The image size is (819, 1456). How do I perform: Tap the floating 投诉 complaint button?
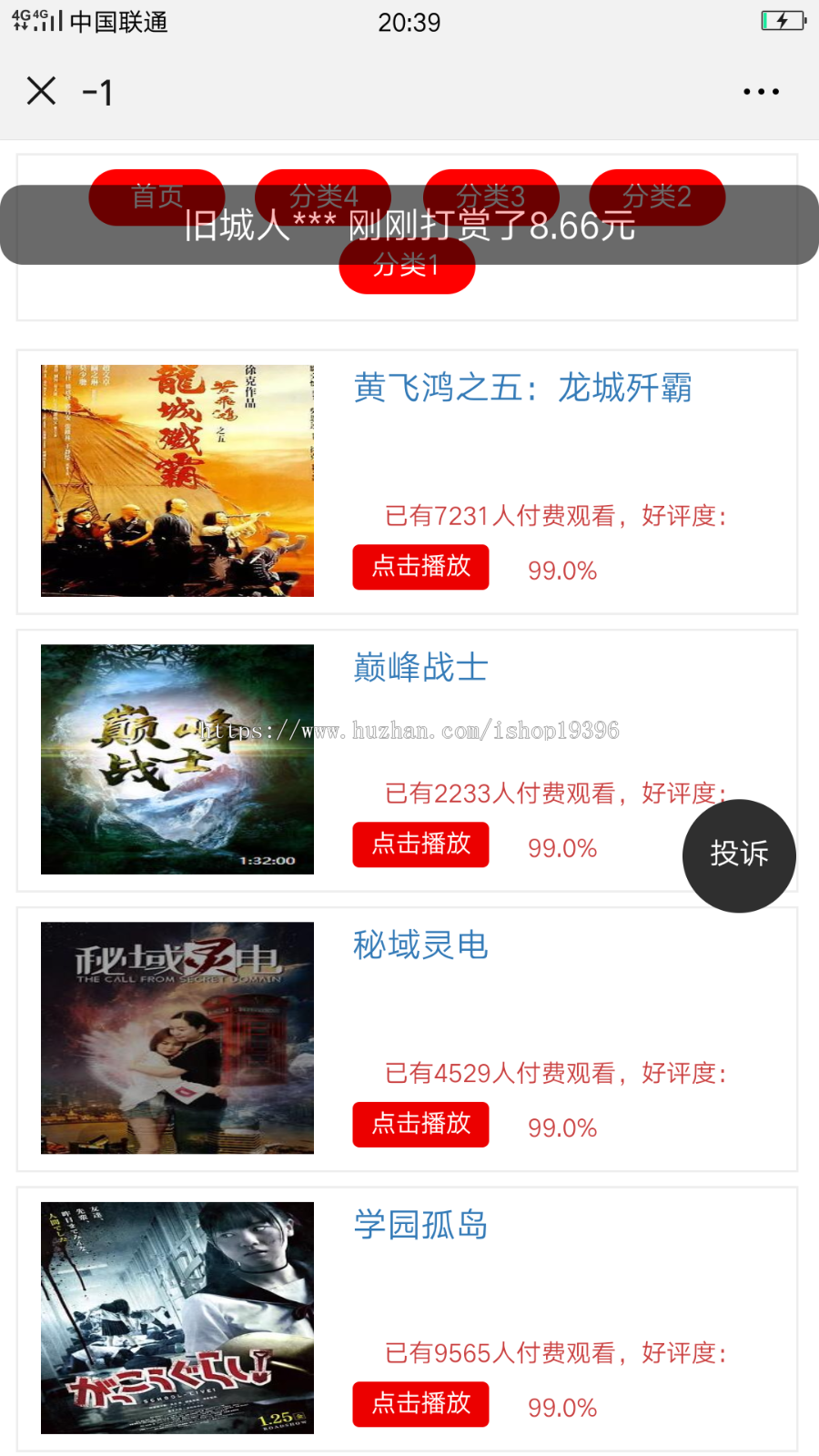pos(739,854)
